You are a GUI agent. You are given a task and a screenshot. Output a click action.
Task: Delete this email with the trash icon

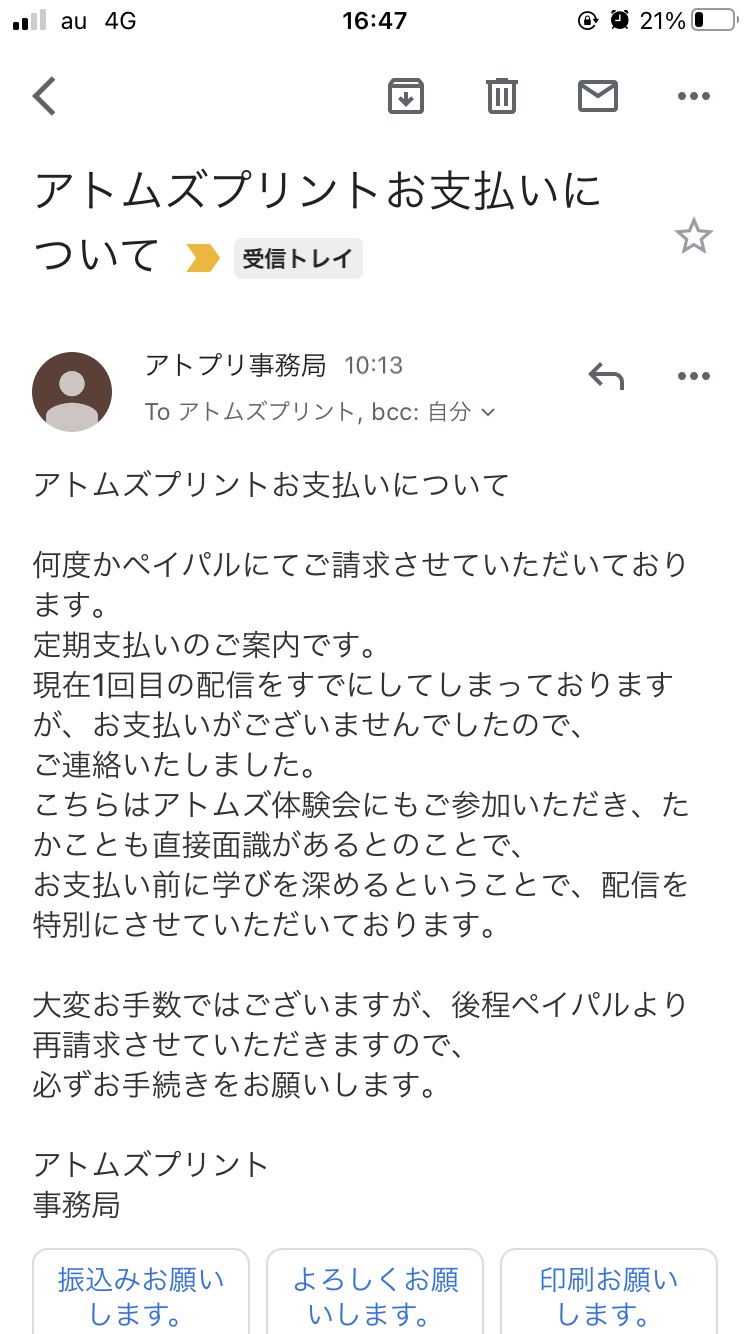(502, 96)
